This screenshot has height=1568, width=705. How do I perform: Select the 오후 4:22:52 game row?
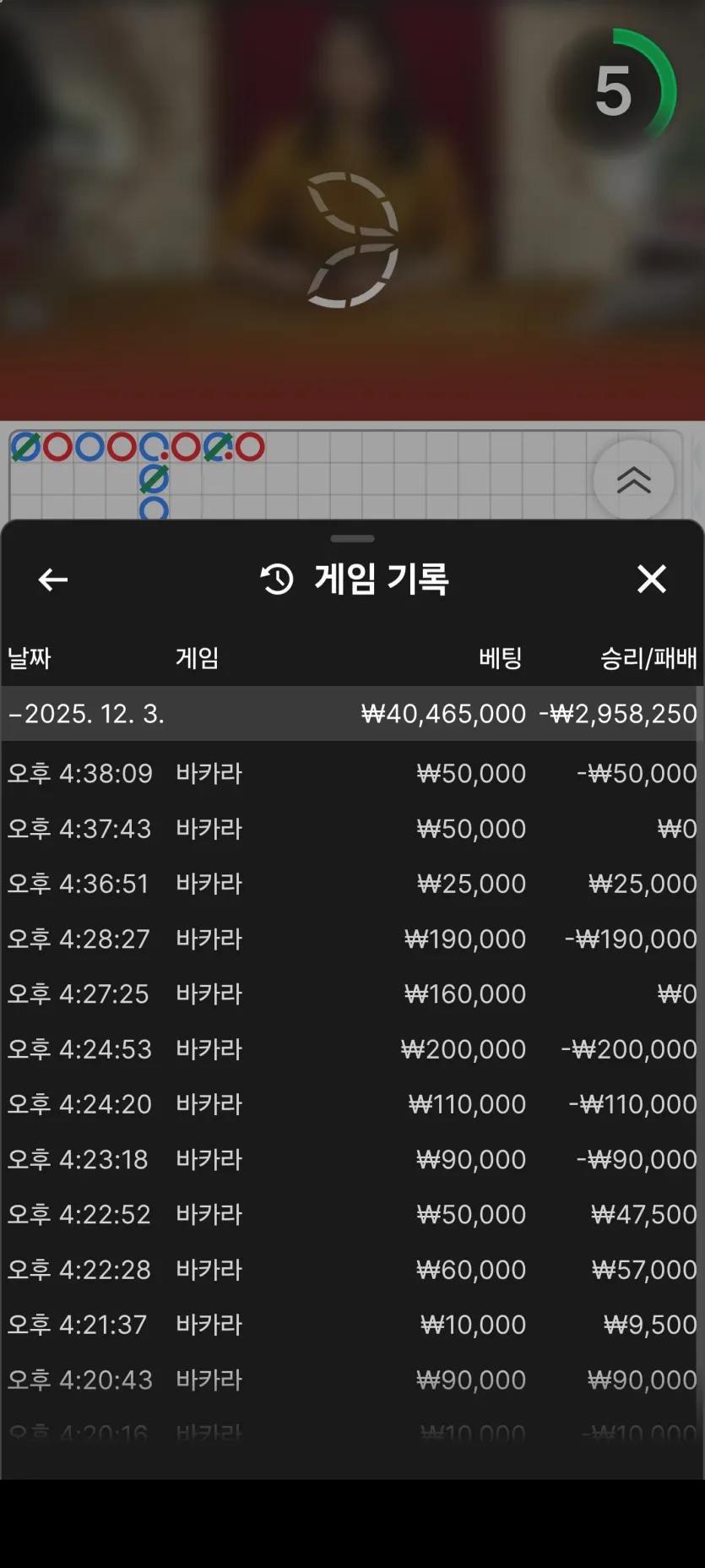[x=352, y=1214]
